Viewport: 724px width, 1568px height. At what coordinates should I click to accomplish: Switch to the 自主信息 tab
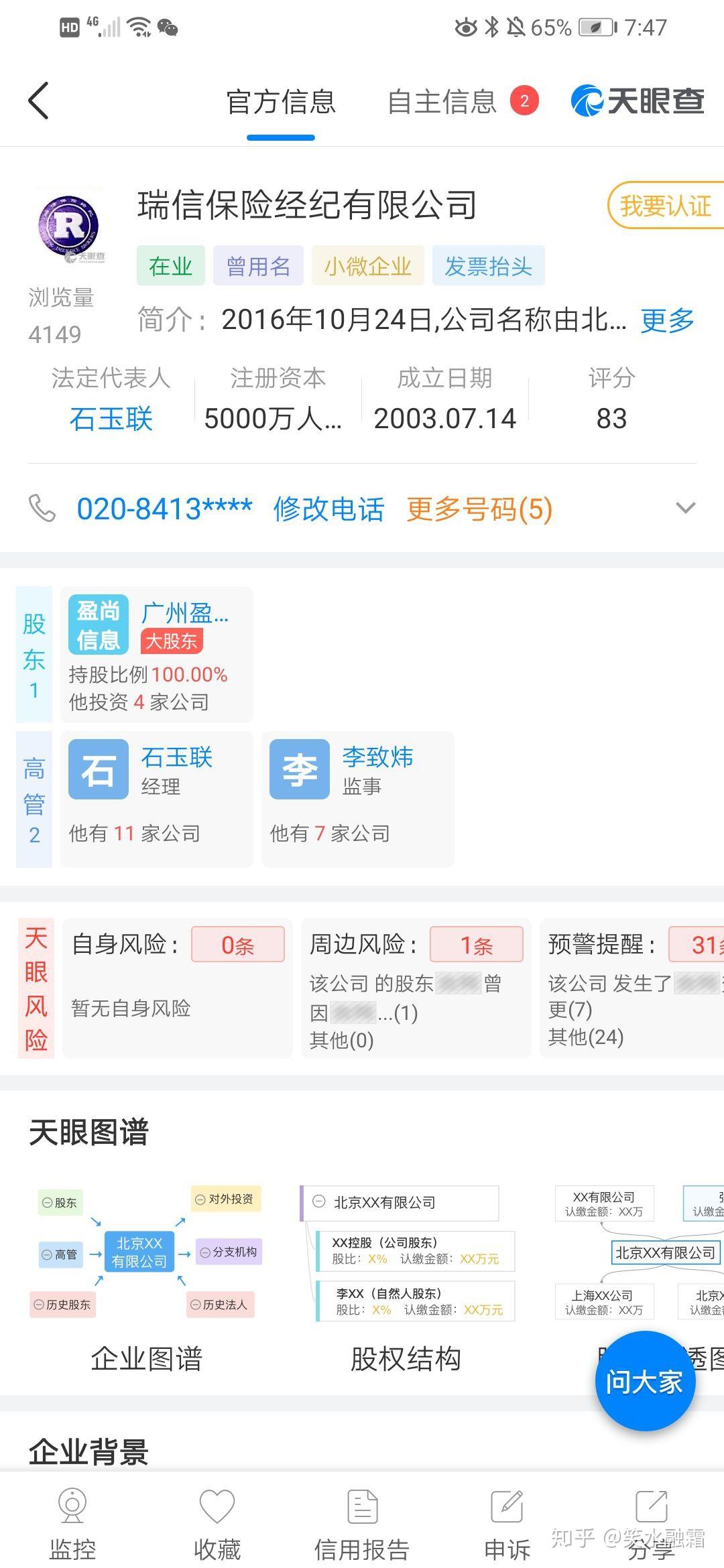(x=442, y=102)
